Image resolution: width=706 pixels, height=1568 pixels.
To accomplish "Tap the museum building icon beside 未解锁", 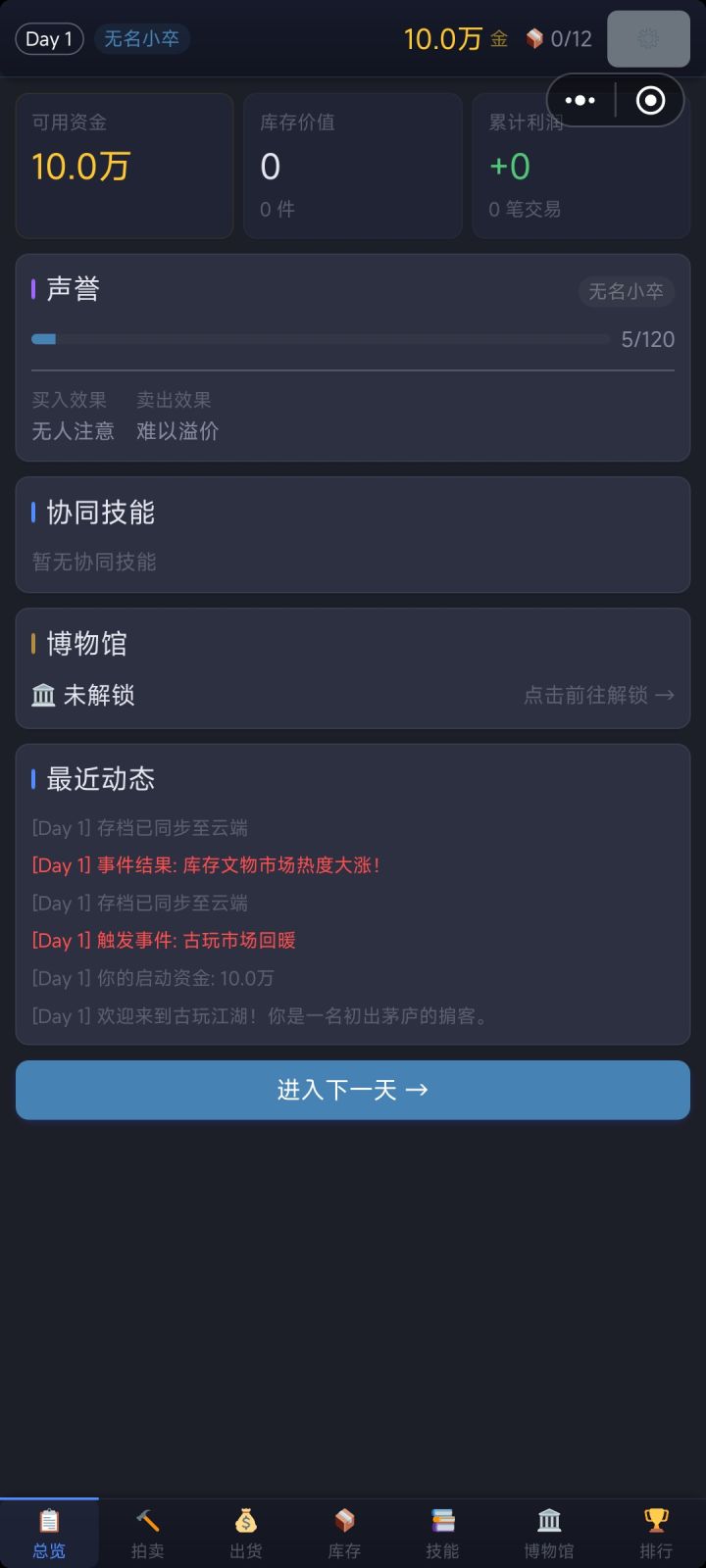I will [x=43, y=695].
